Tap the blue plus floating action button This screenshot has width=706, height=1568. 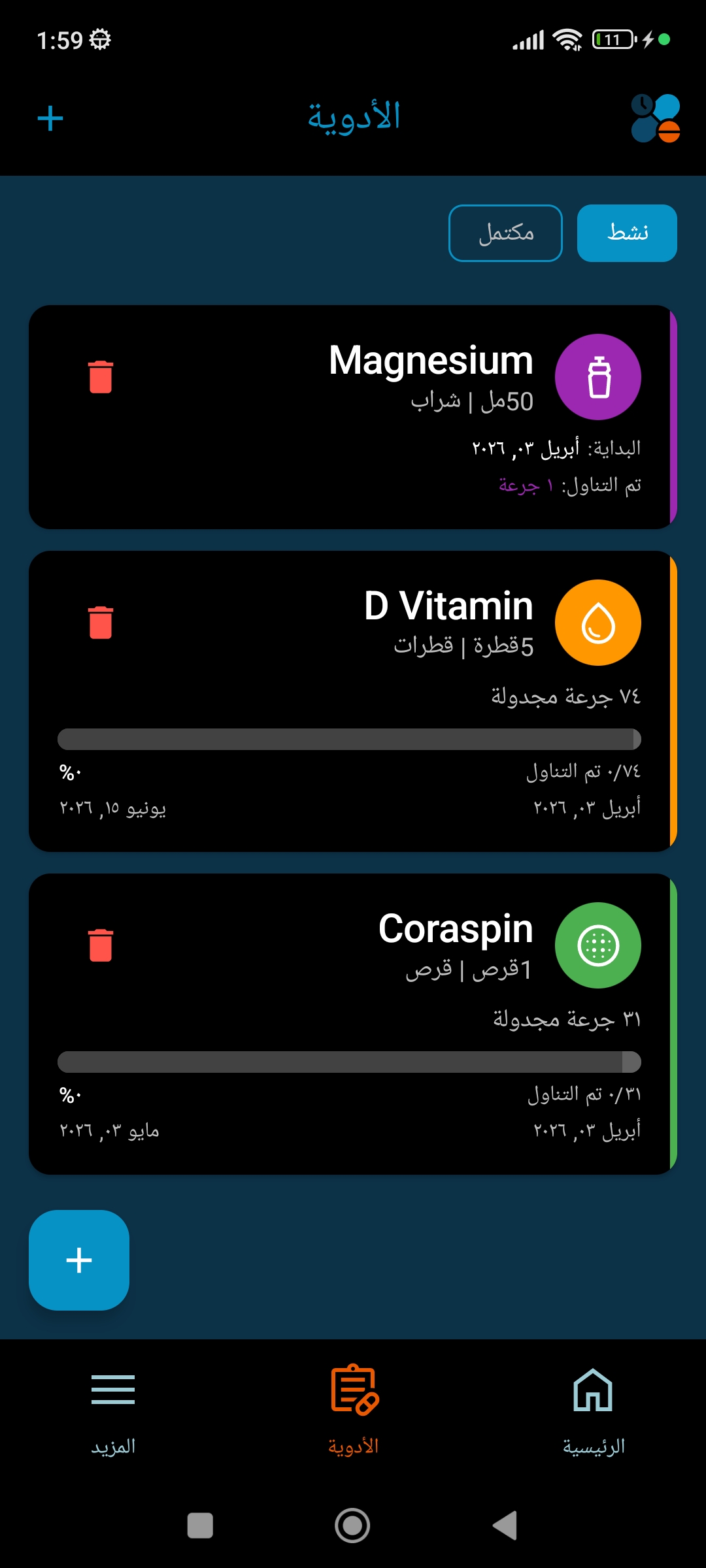coord(78,1261)
